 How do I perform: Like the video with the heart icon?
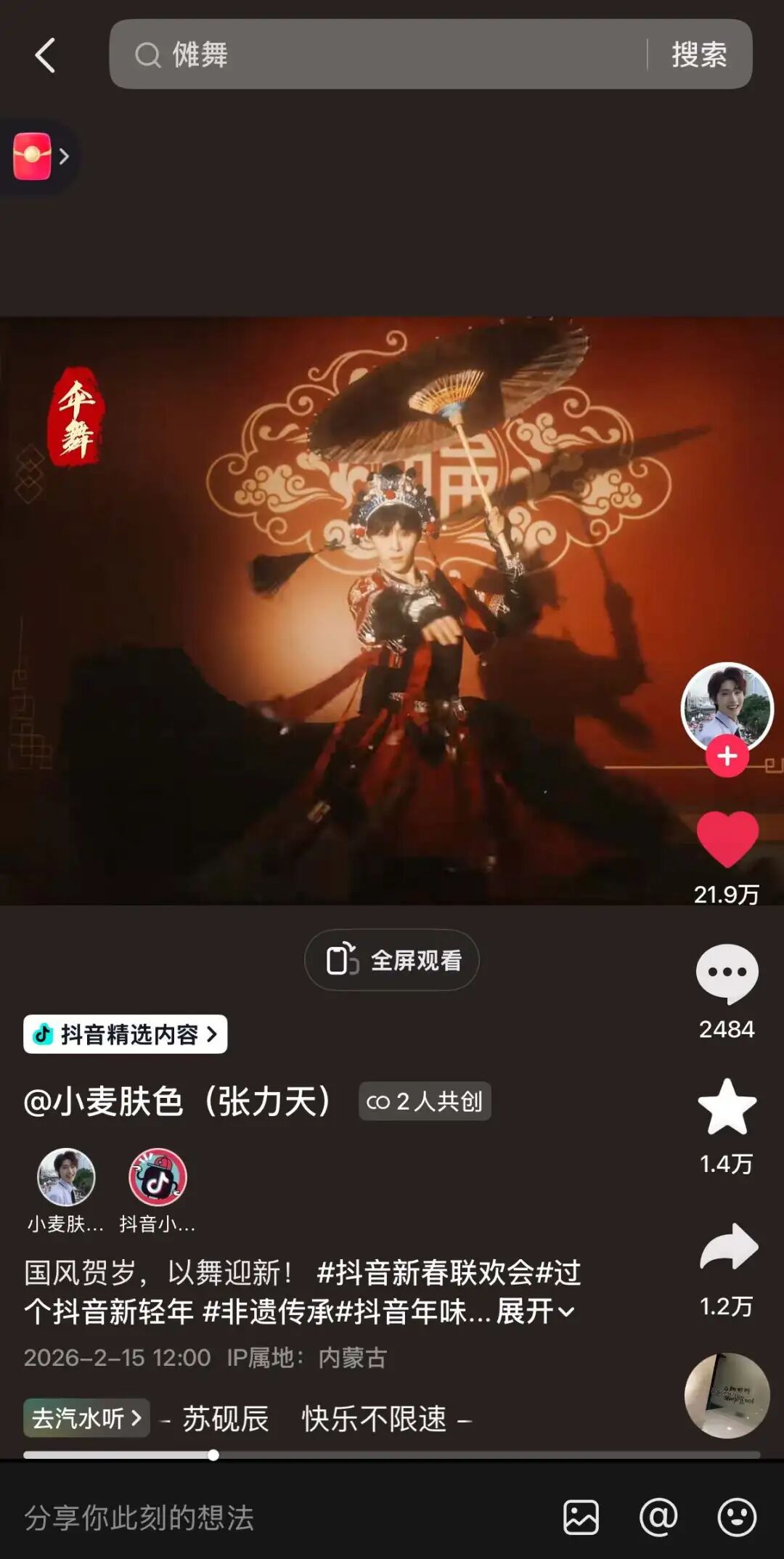point(727,839)
